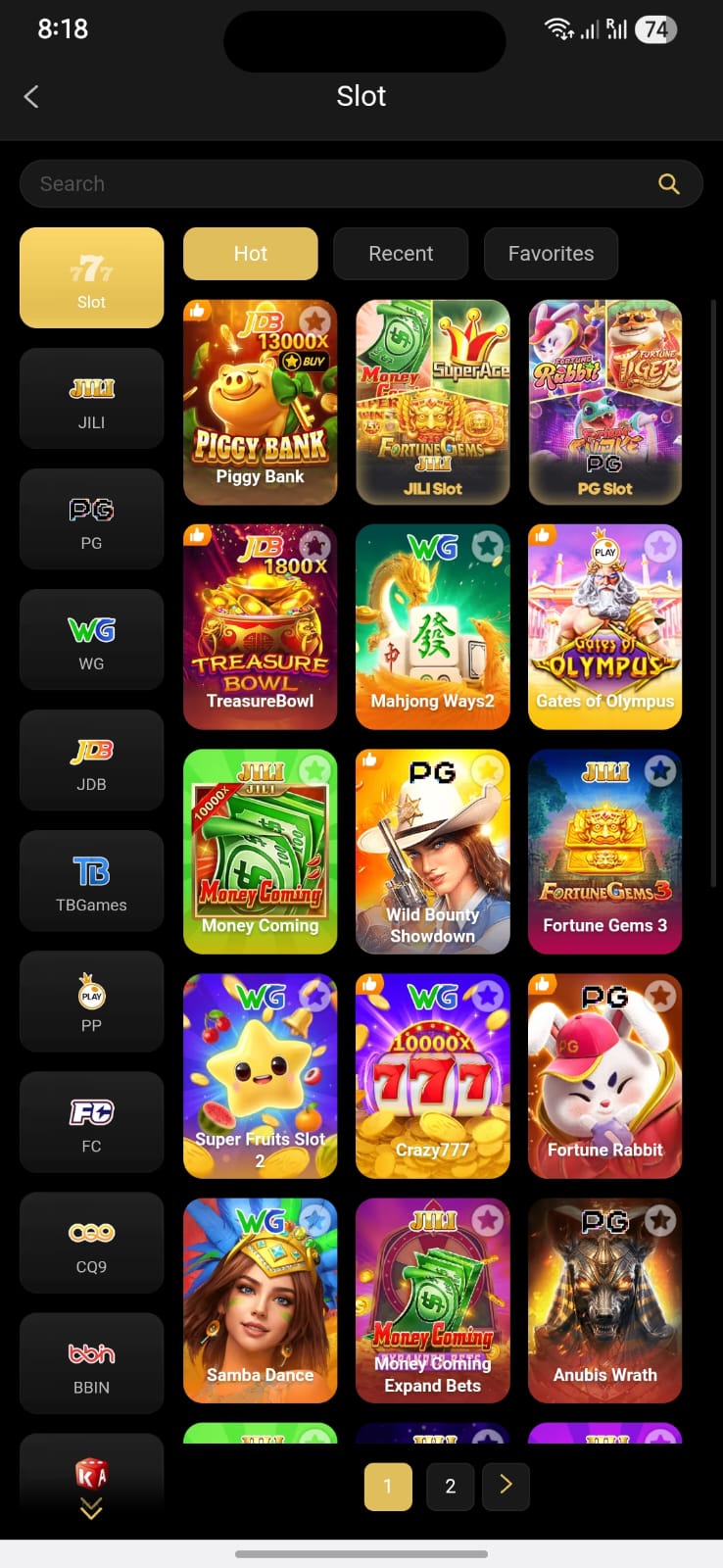Image resolution: width=723 pixels, height=1568 pixels.
Task: Select the WG provider icon
Action: tap(91, 639)
